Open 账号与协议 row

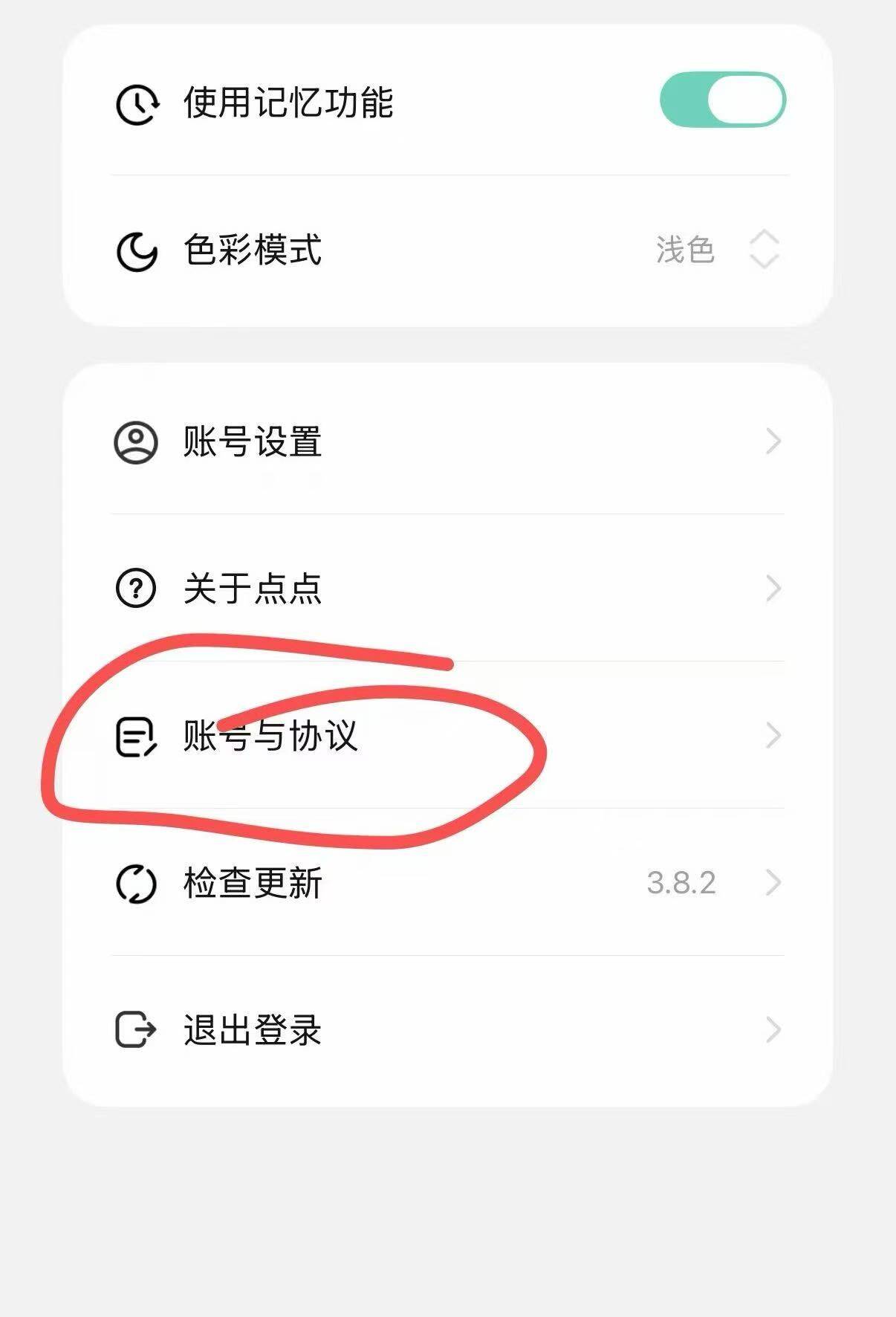coord(447,736)
